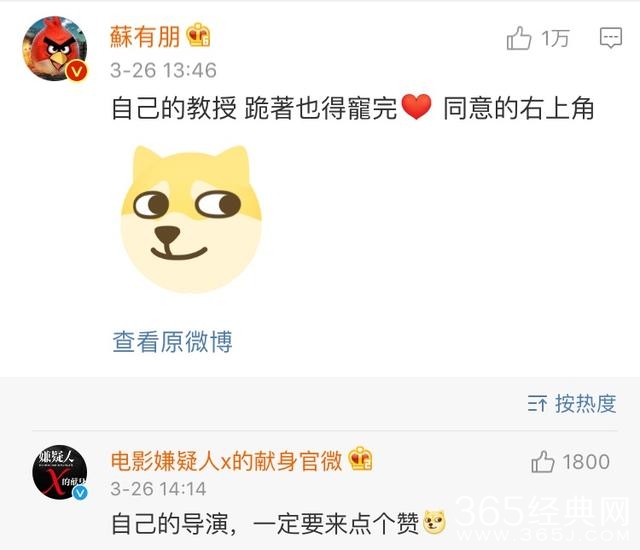The width and height of the screenshot is (640, 550).
Task: Open 电影嫌疑人x的献身官微 username link
Action: 227,460
